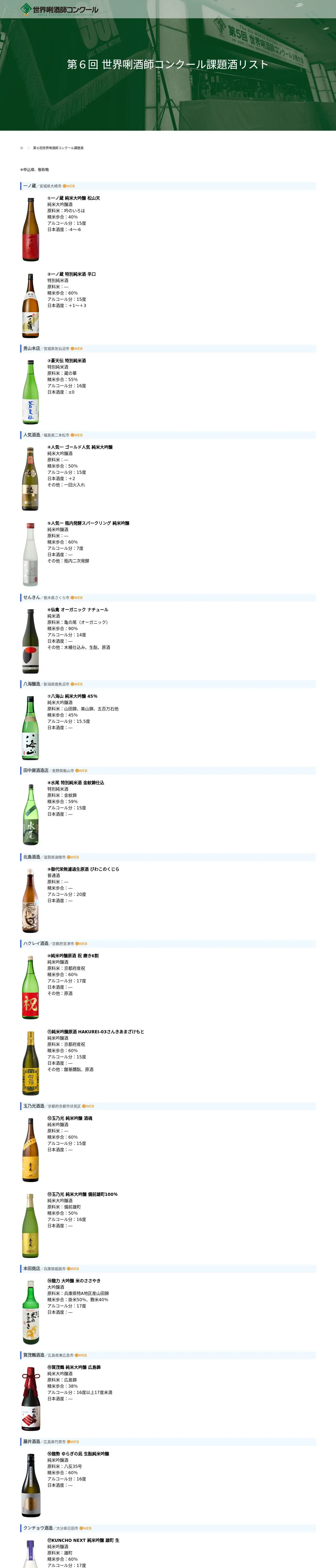Visit the 八海醸造 WEB link
This screenshot has width=336, height=1568.
click(76, 684)
